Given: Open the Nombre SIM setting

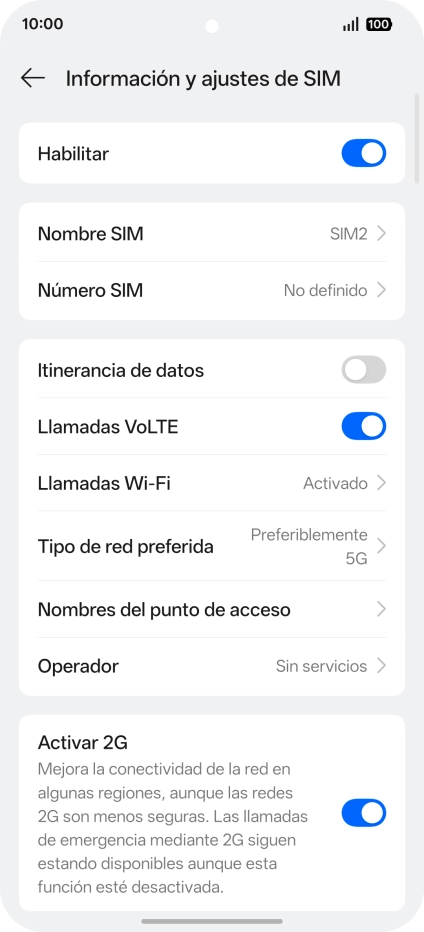Looking at the screenshot, I should pos(212,234).
